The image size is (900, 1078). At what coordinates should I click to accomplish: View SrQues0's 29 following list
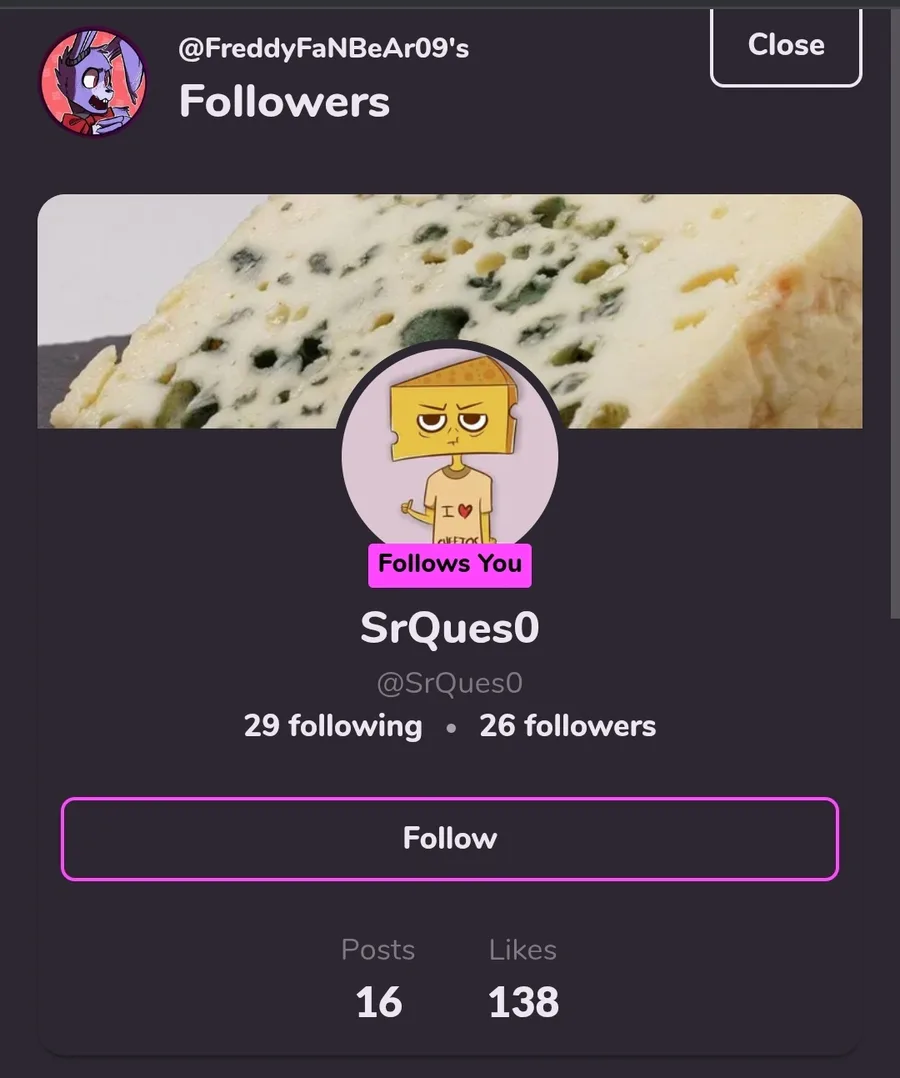[333, 726]
